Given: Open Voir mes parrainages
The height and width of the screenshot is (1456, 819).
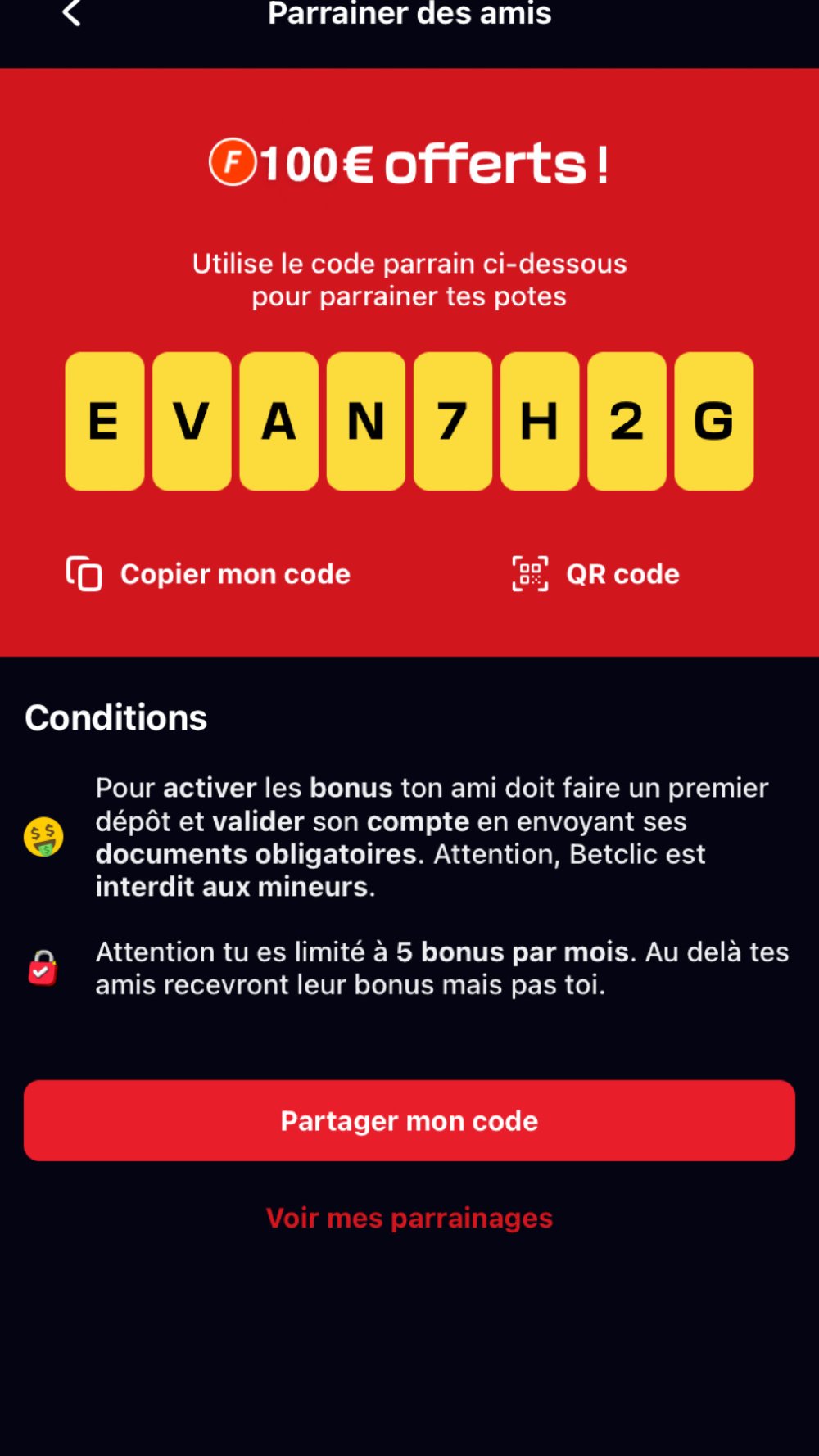Looking at the screenshot, I should point(409,1218).
